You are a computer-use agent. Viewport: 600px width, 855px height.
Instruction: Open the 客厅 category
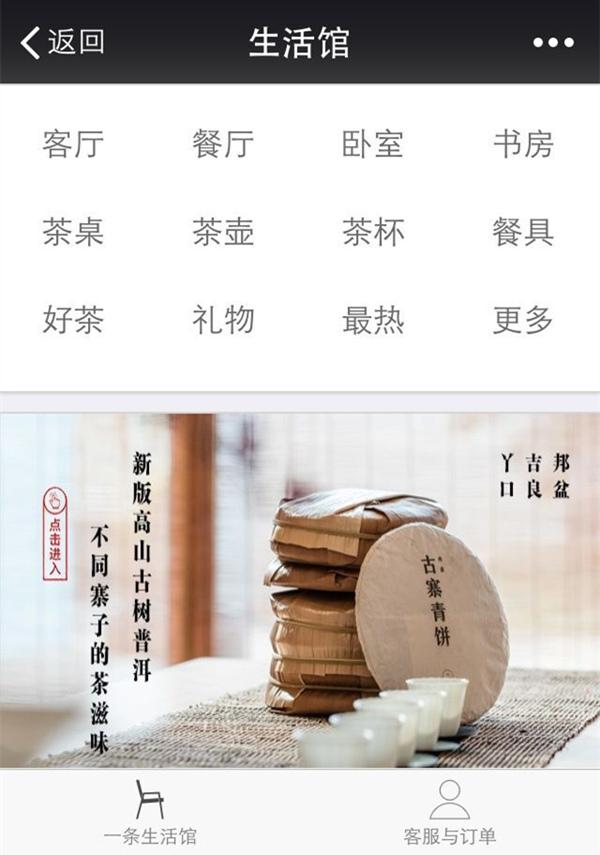click(73, 144)
